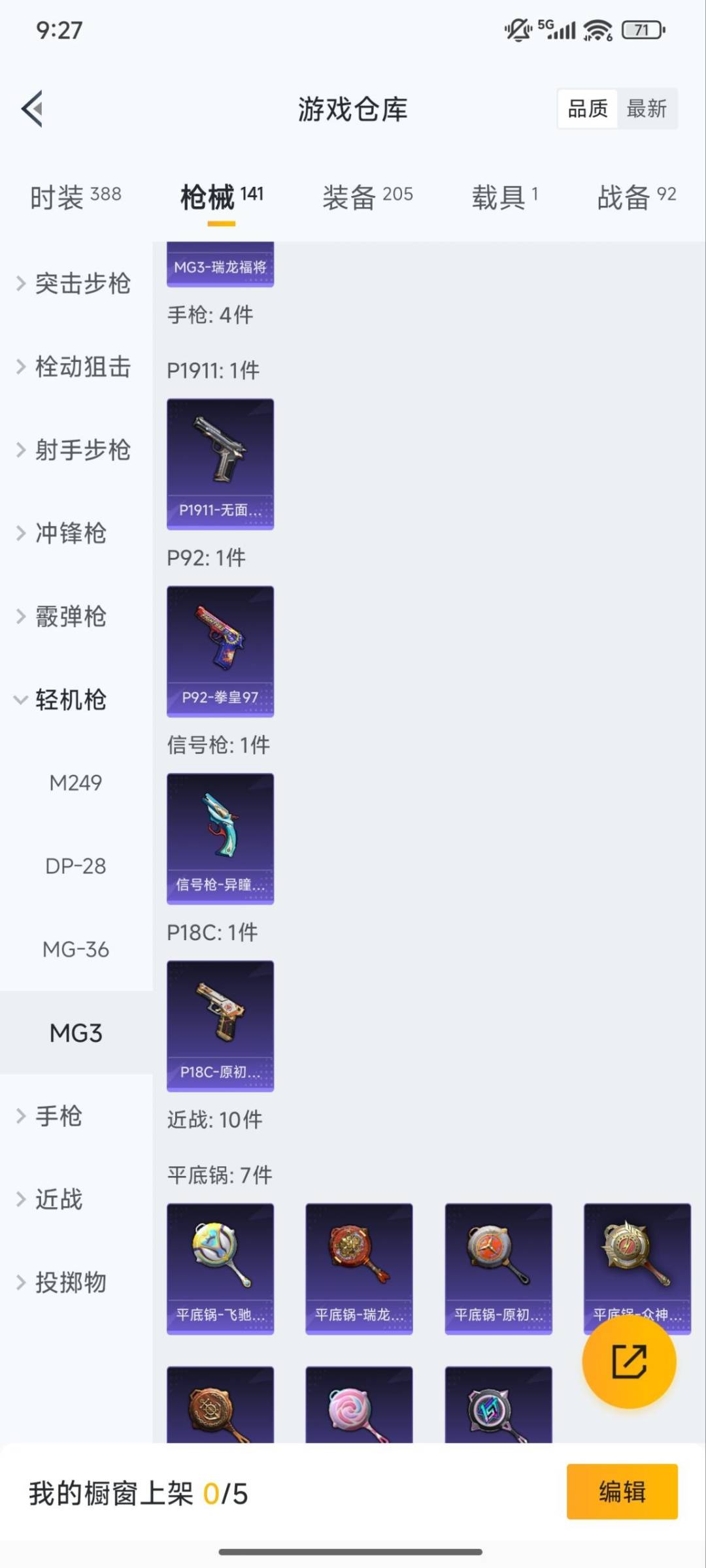Open the 战备 tab
Viewport: 706px width, 1568px height.
coord(636,197)
